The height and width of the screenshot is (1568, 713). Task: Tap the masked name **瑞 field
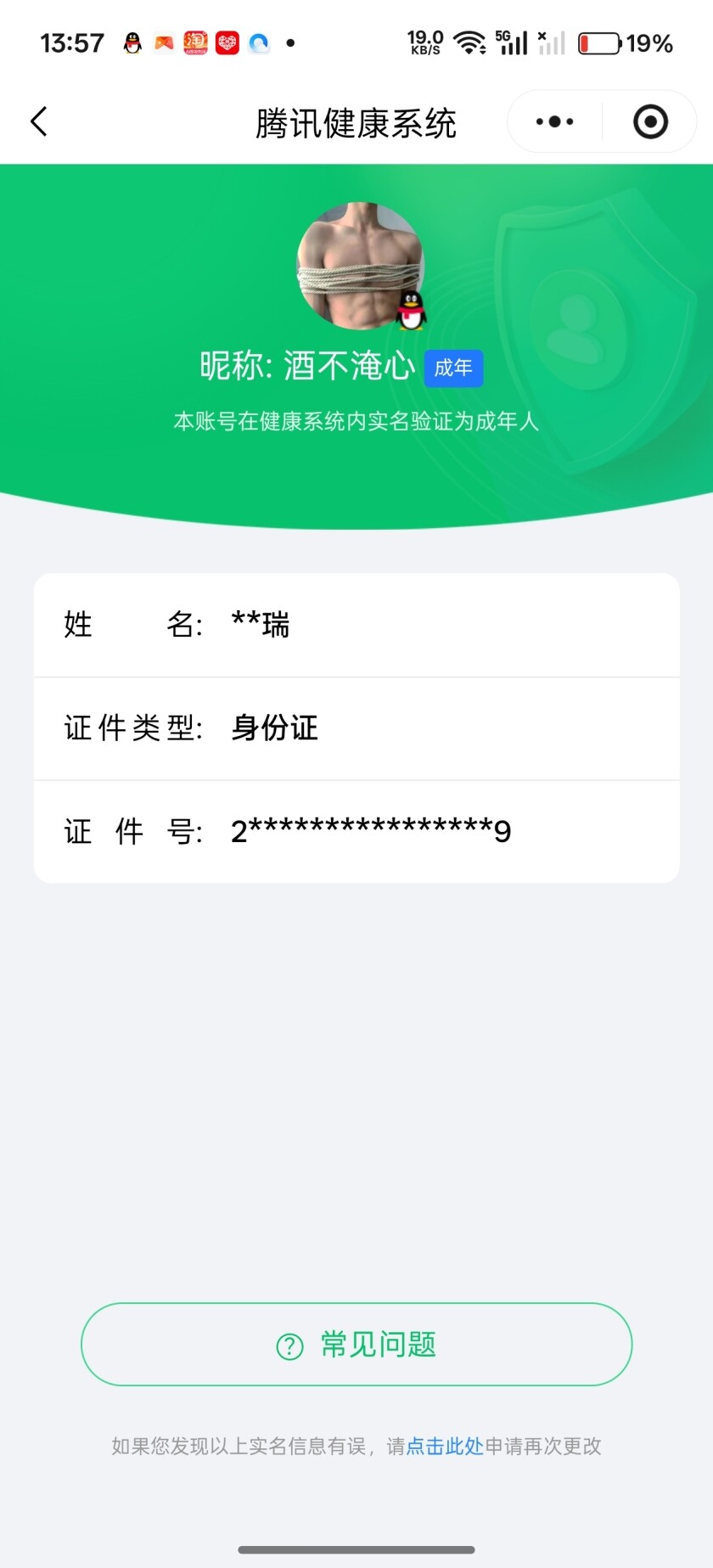pyautogui.click(x=261, y=624)
